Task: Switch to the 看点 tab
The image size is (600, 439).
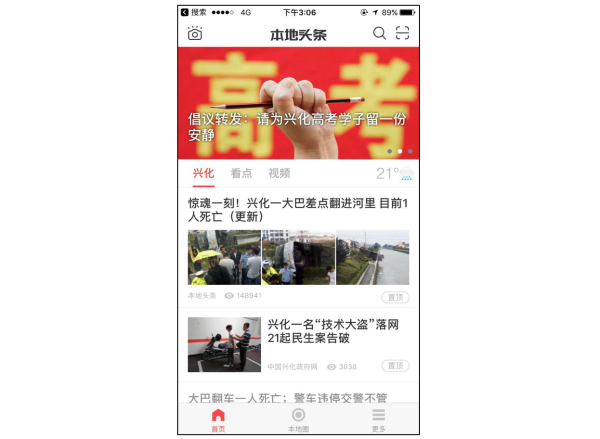Action: pyautogui.click(x=241, y=173)
